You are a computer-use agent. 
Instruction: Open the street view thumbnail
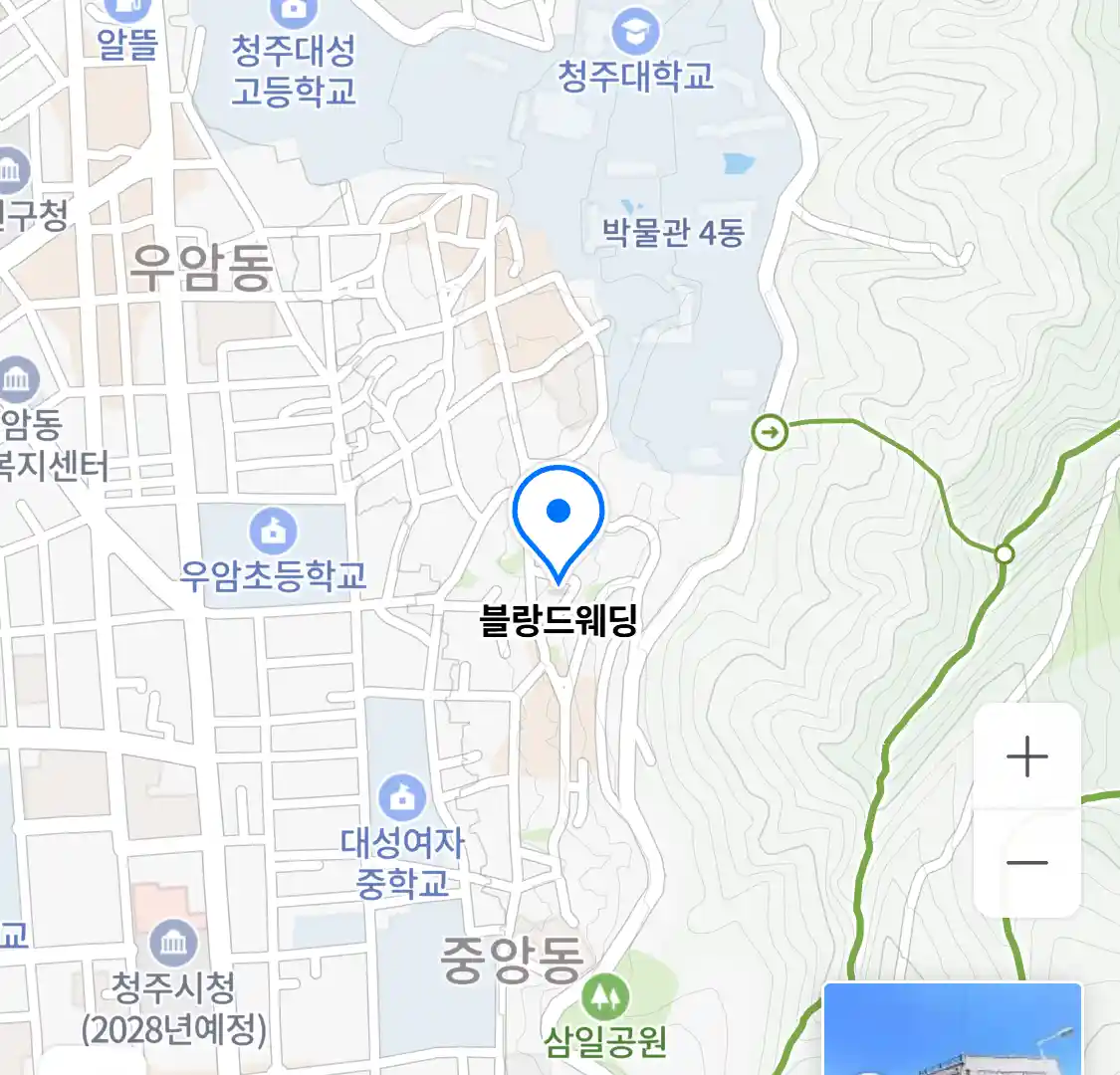coord(952,1030)
